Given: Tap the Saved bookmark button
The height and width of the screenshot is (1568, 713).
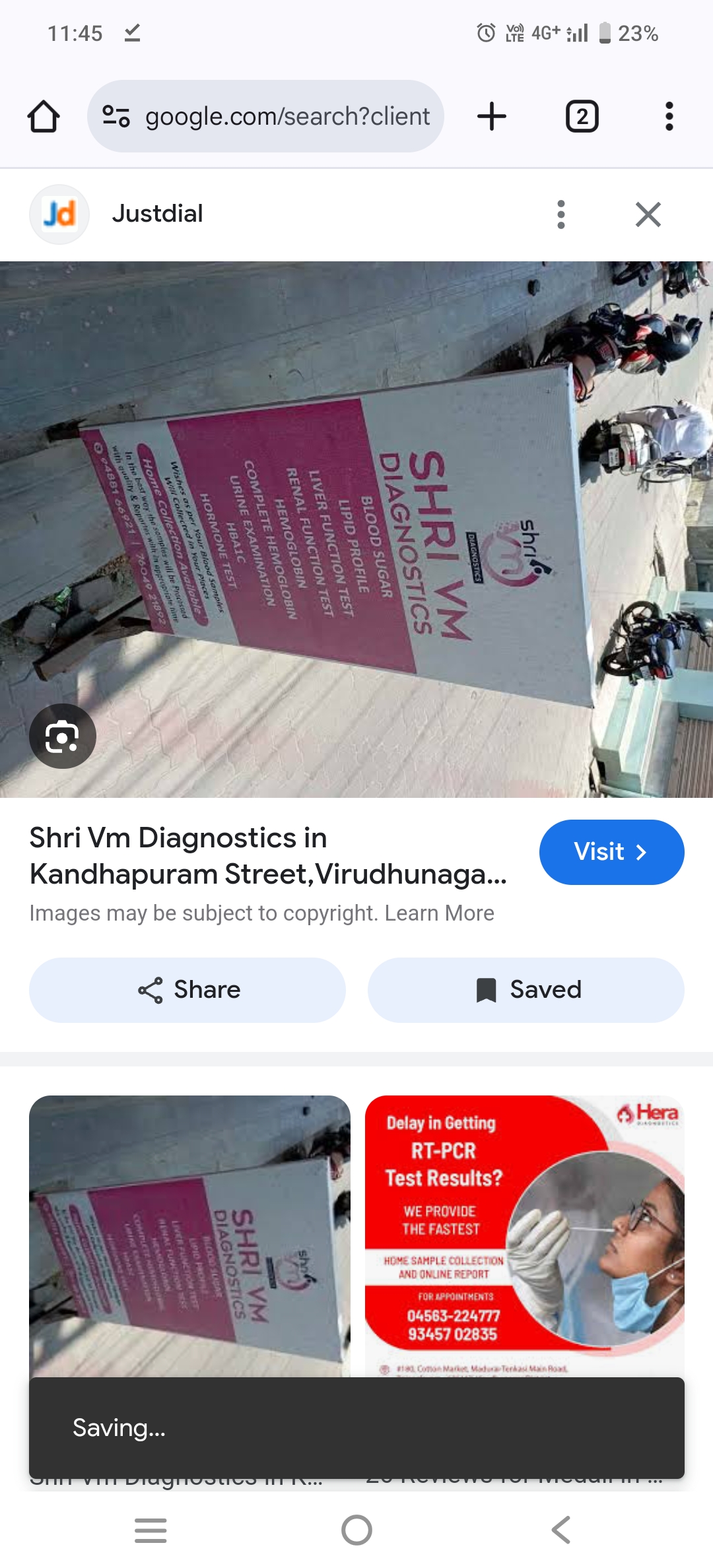Looking at the screenshot, I should pos(526,990).
